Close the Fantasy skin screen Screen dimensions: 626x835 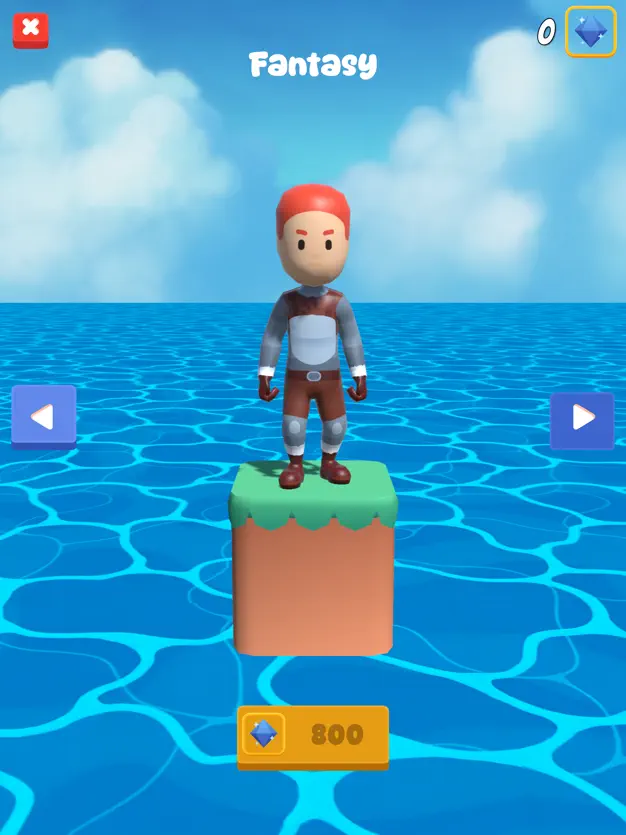pos(30,30)
